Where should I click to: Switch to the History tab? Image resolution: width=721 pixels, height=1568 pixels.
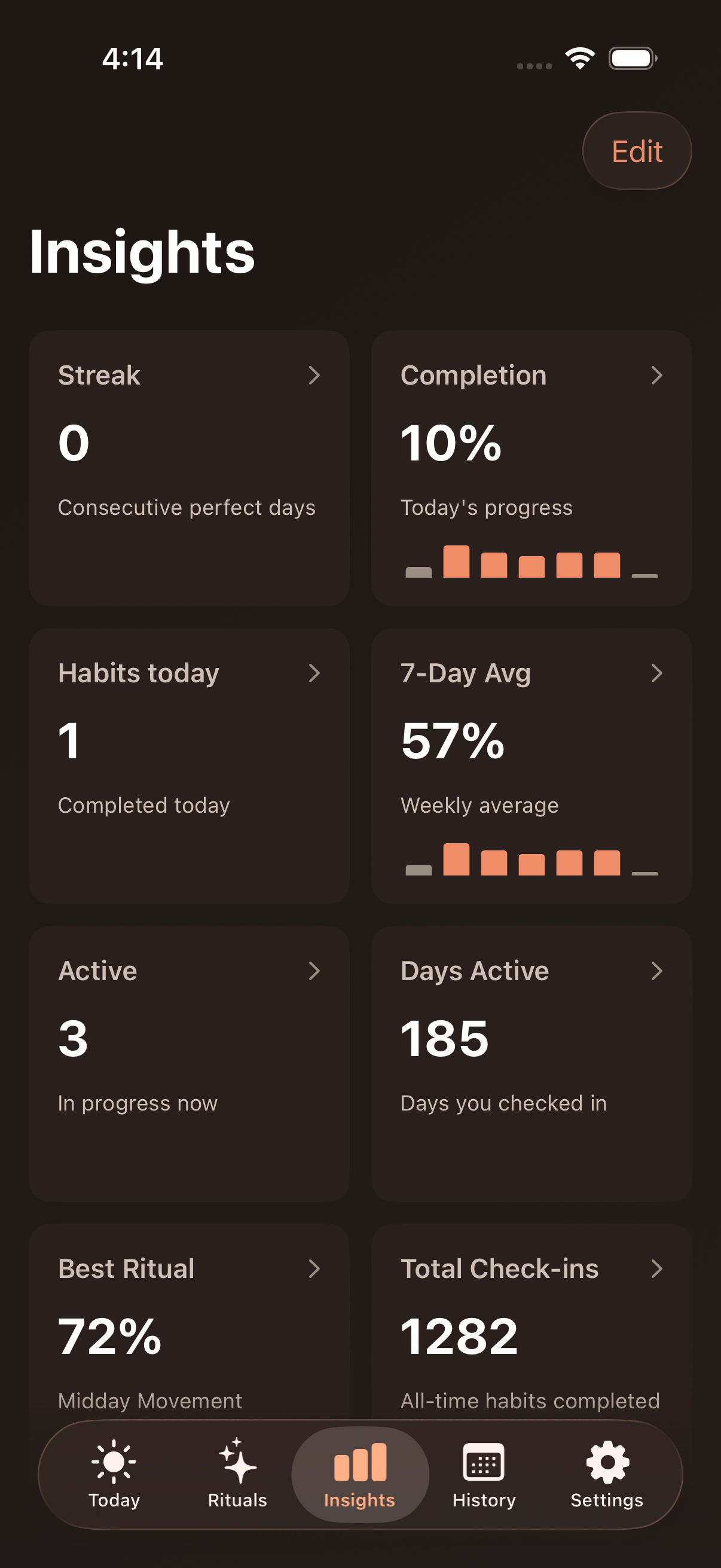click(x=484, y=1474)
